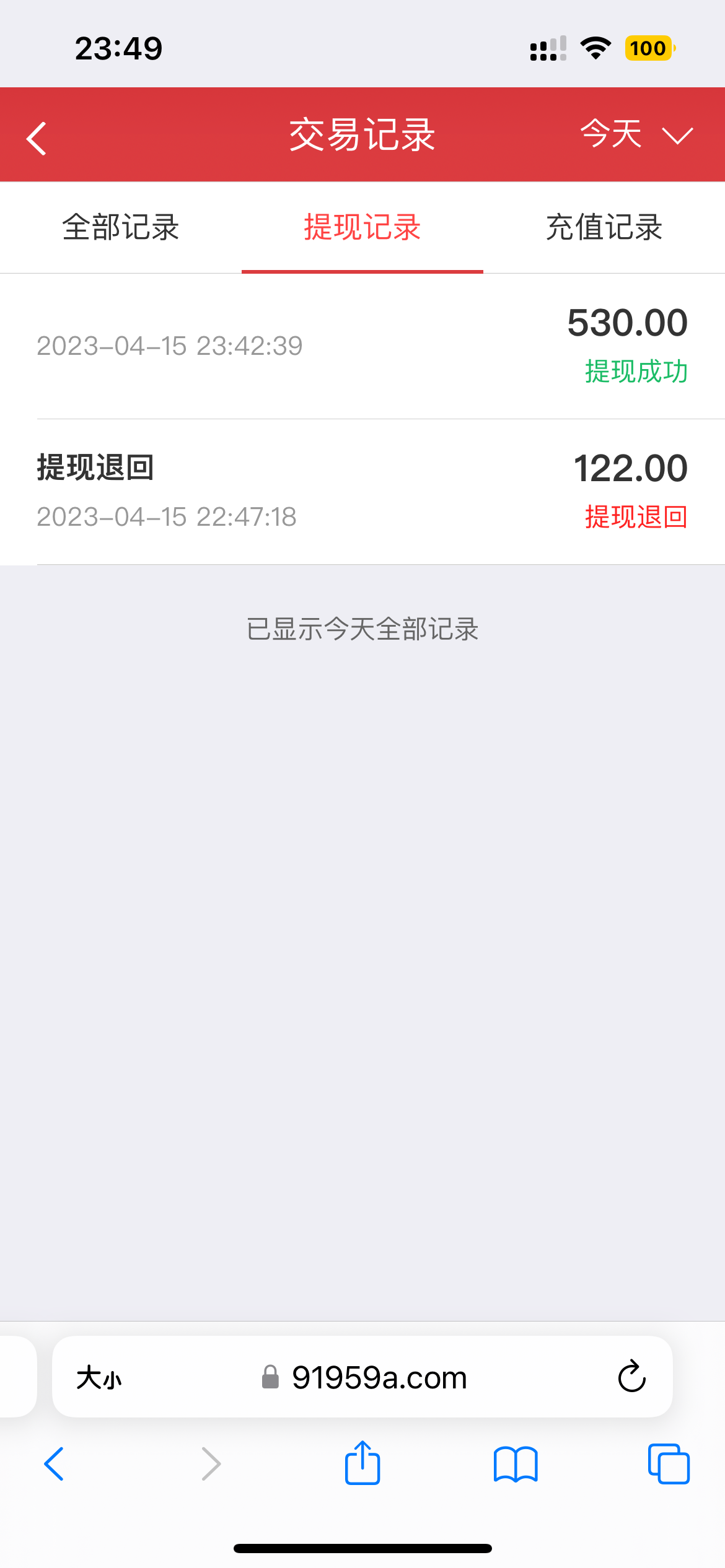Tap the Wi-Fi indicator in status bar
This screenshot has height=1568, width=725.
pos(595,48)
